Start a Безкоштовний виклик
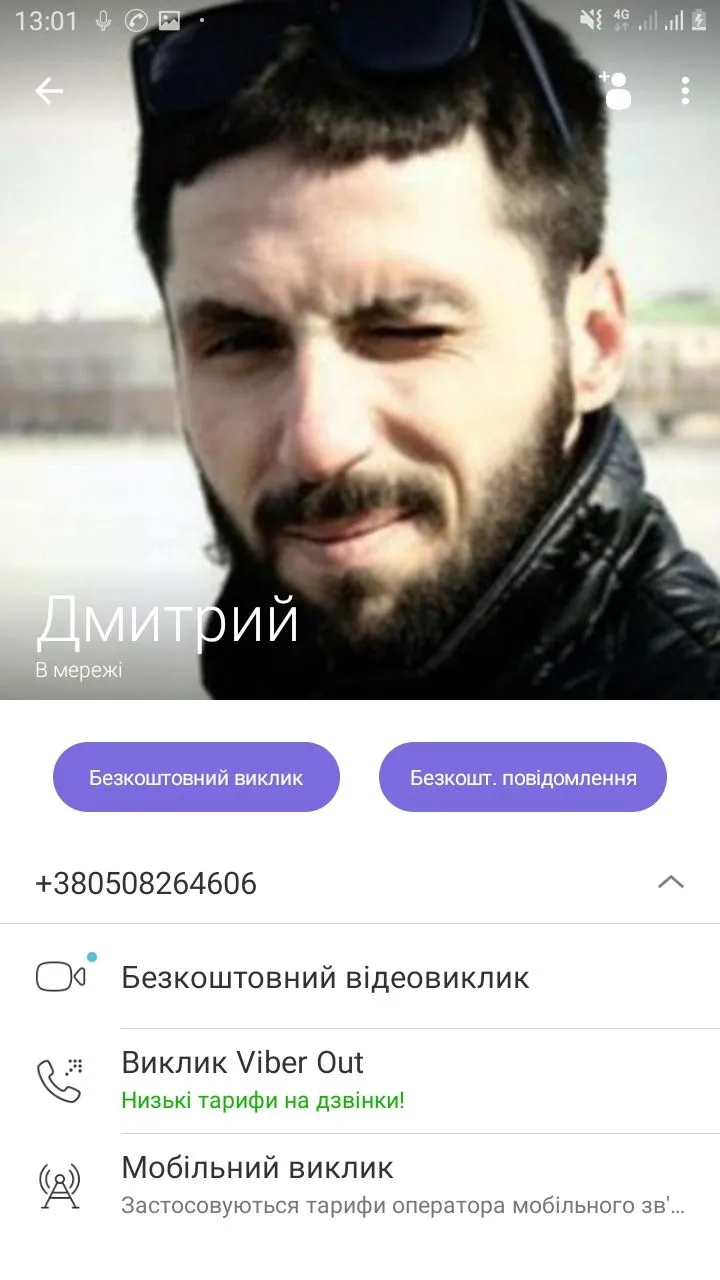The width and height of the screenshot is (720, 1280). point(196,777)
